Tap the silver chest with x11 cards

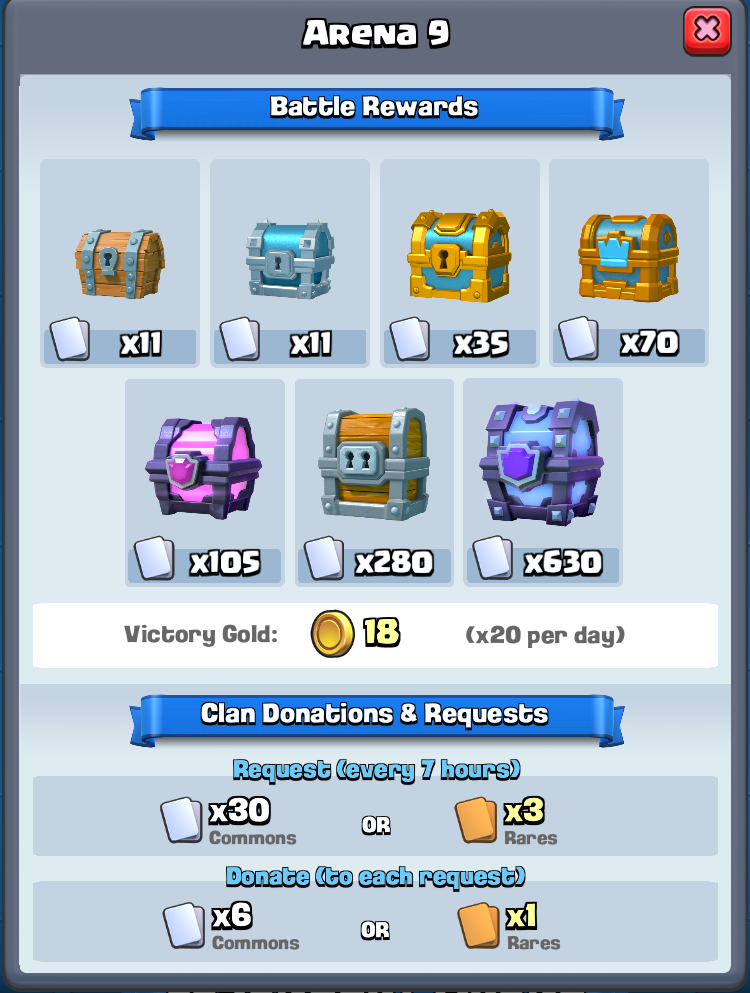click(290, 263)
